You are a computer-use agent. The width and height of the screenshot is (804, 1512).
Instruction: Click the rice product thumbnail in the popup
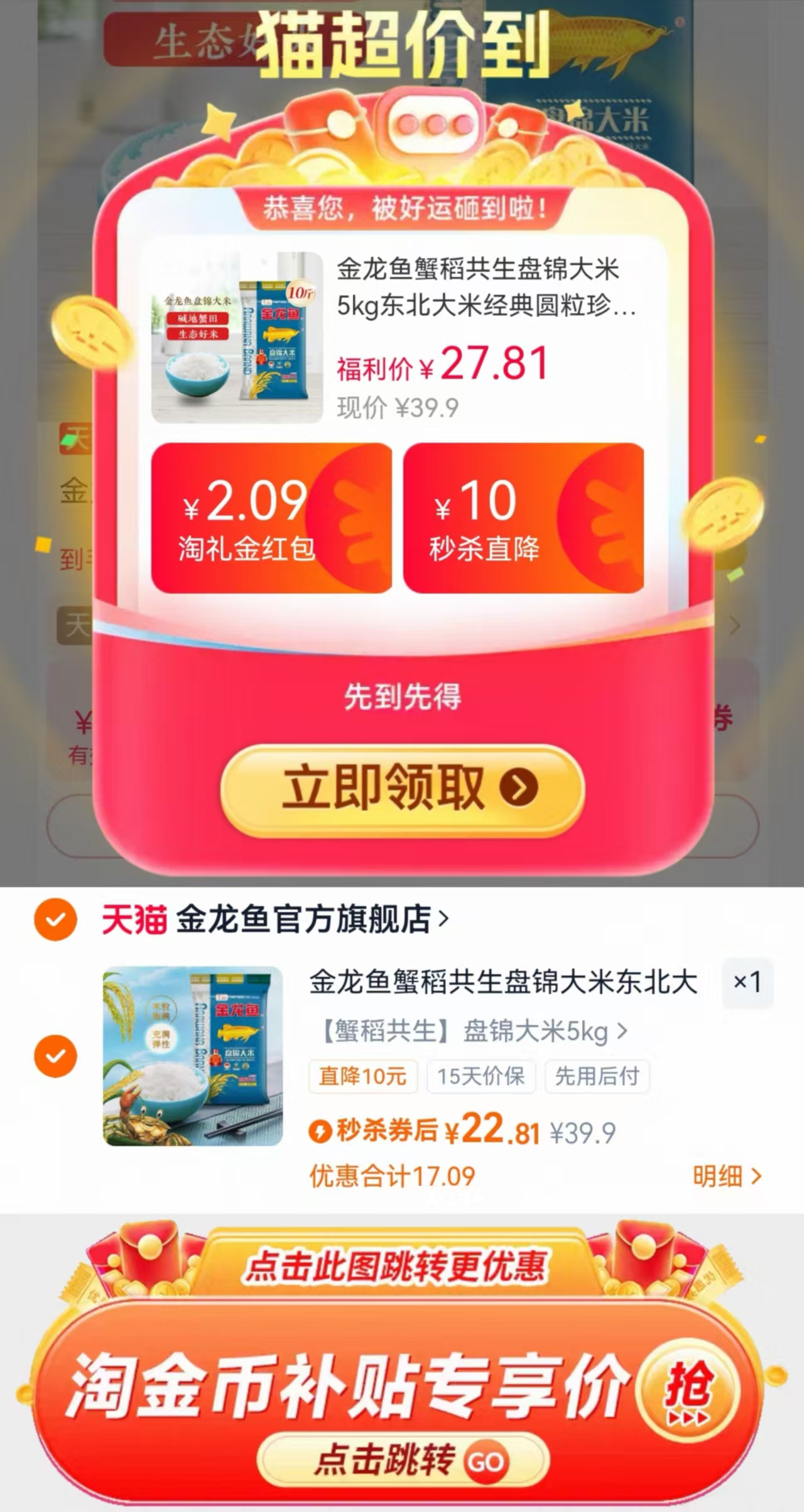(234, 336)
